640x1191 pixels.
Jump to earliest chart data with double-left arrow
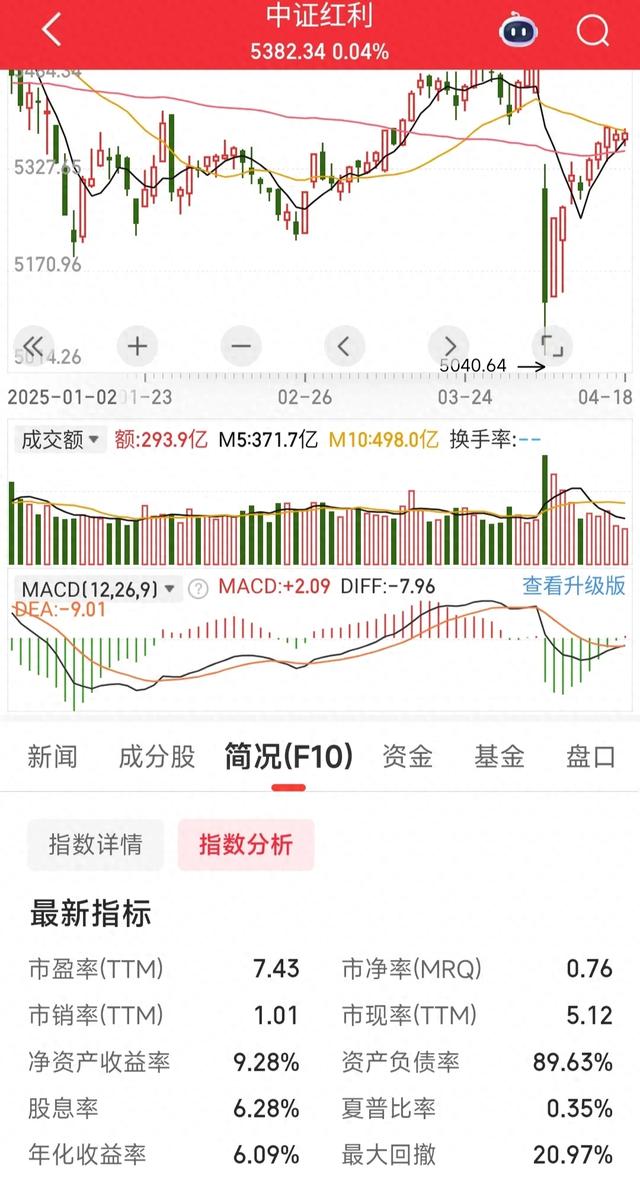point(33,346)
